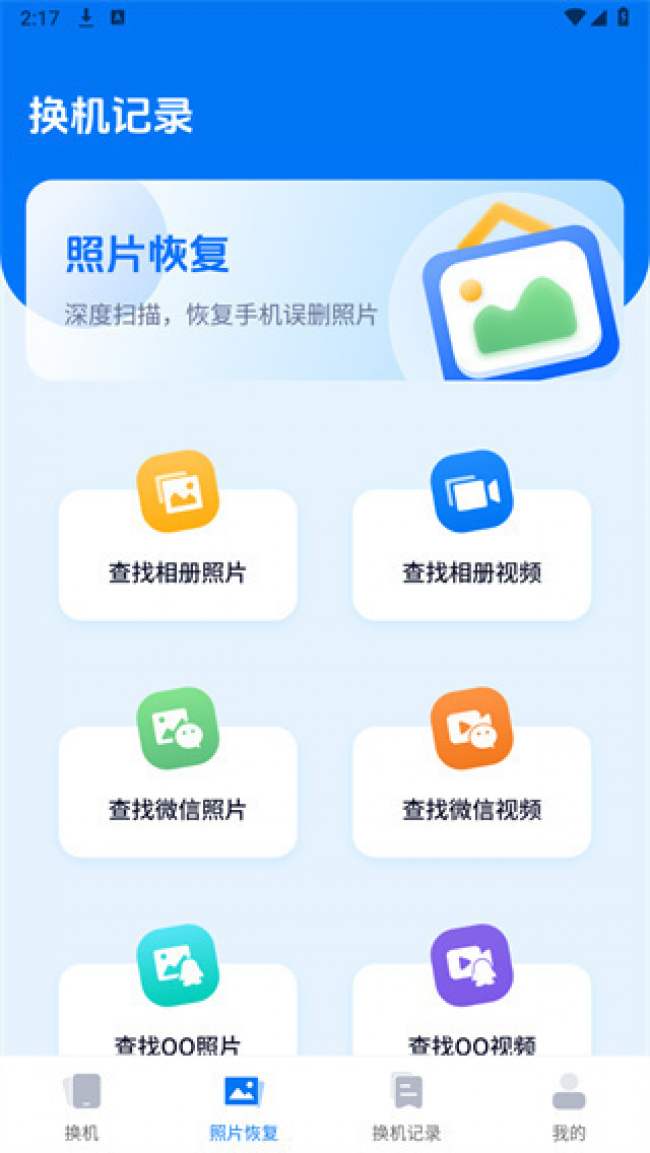The image size is (650, 1153).
Task: Open 查找相册视频 to find album videos
Action: pos(472,553)
